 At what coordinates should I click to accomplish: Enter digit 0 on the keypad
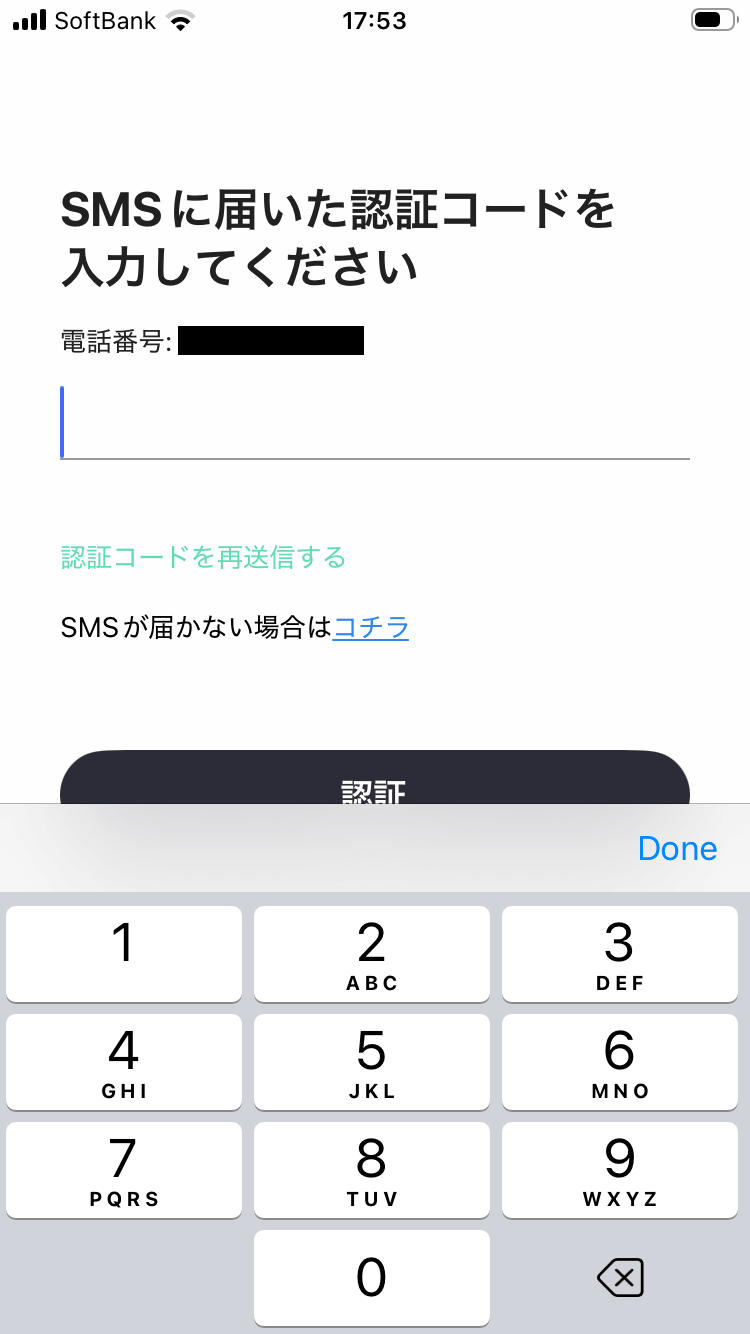pos(371,1277)
